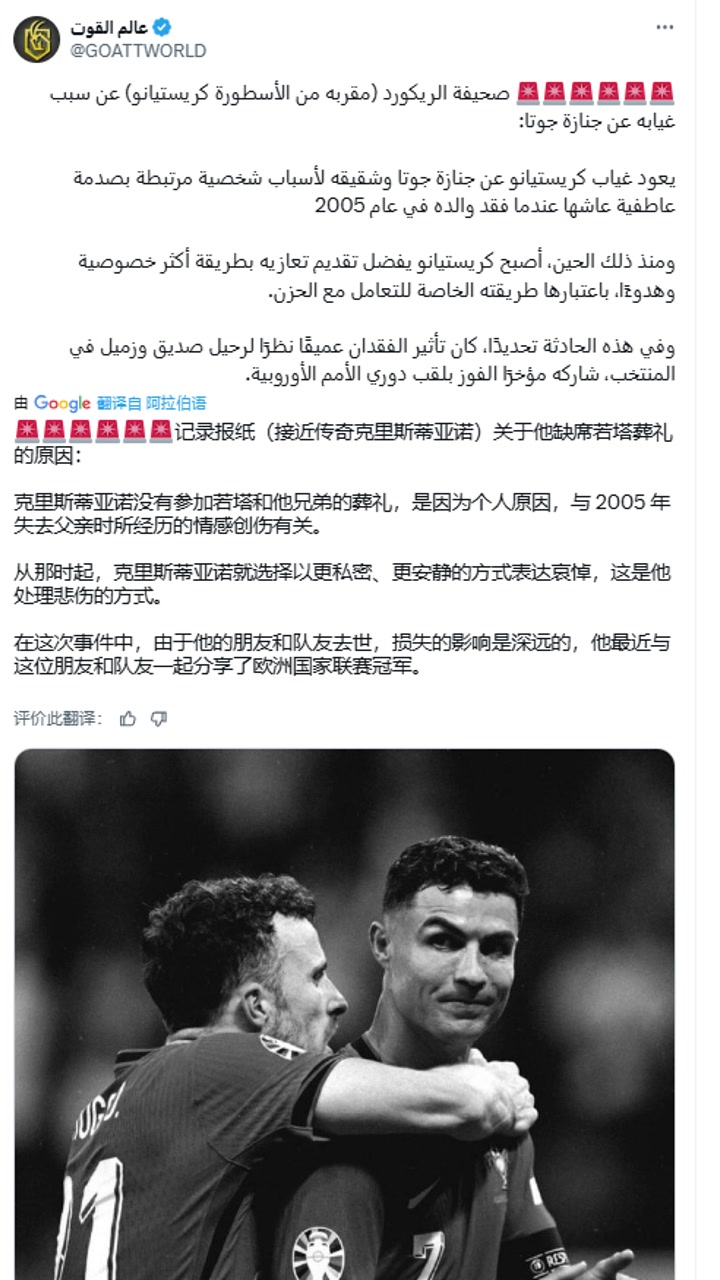
Task: Rate this translation thumbs up
Action: [128, 718]
